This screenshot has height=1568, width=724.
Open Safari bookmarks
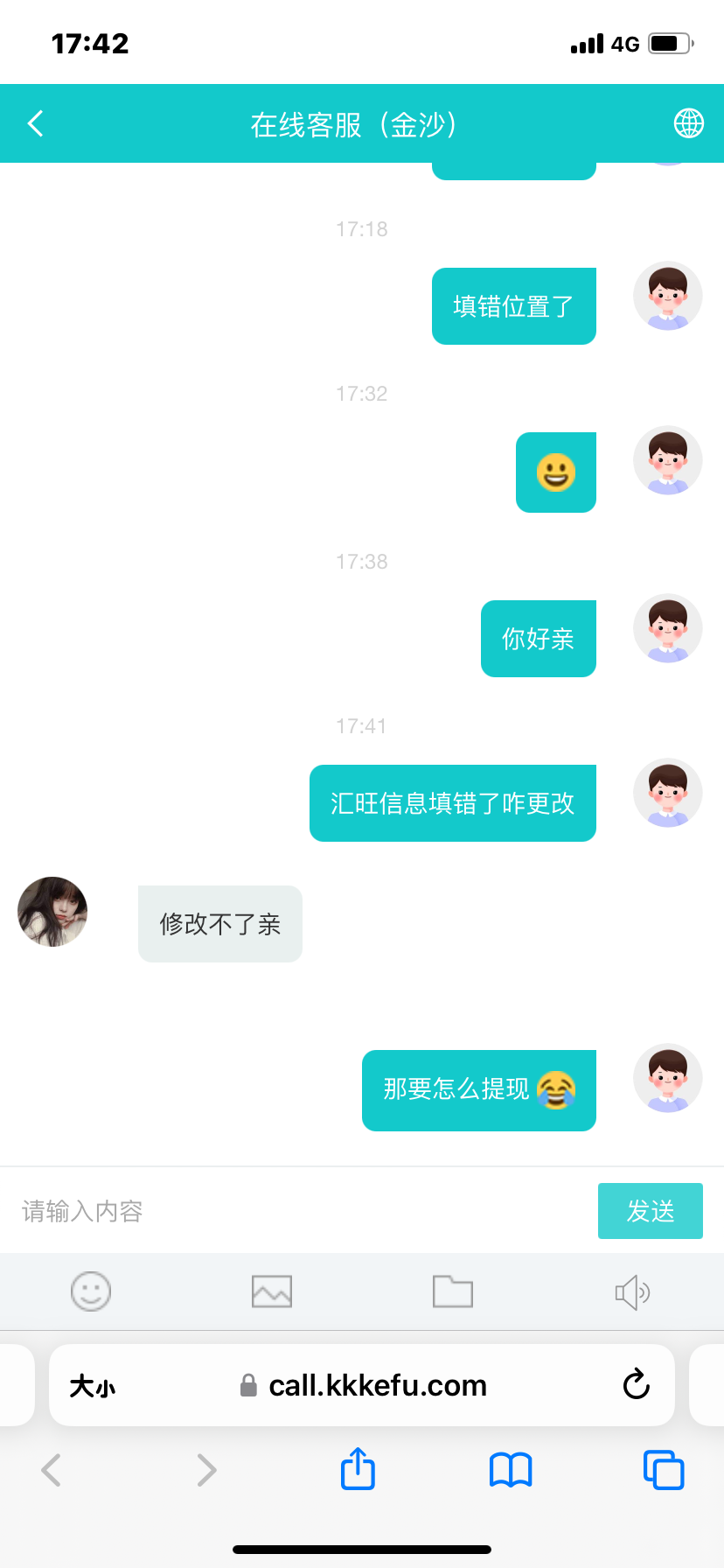point(511,1469)
